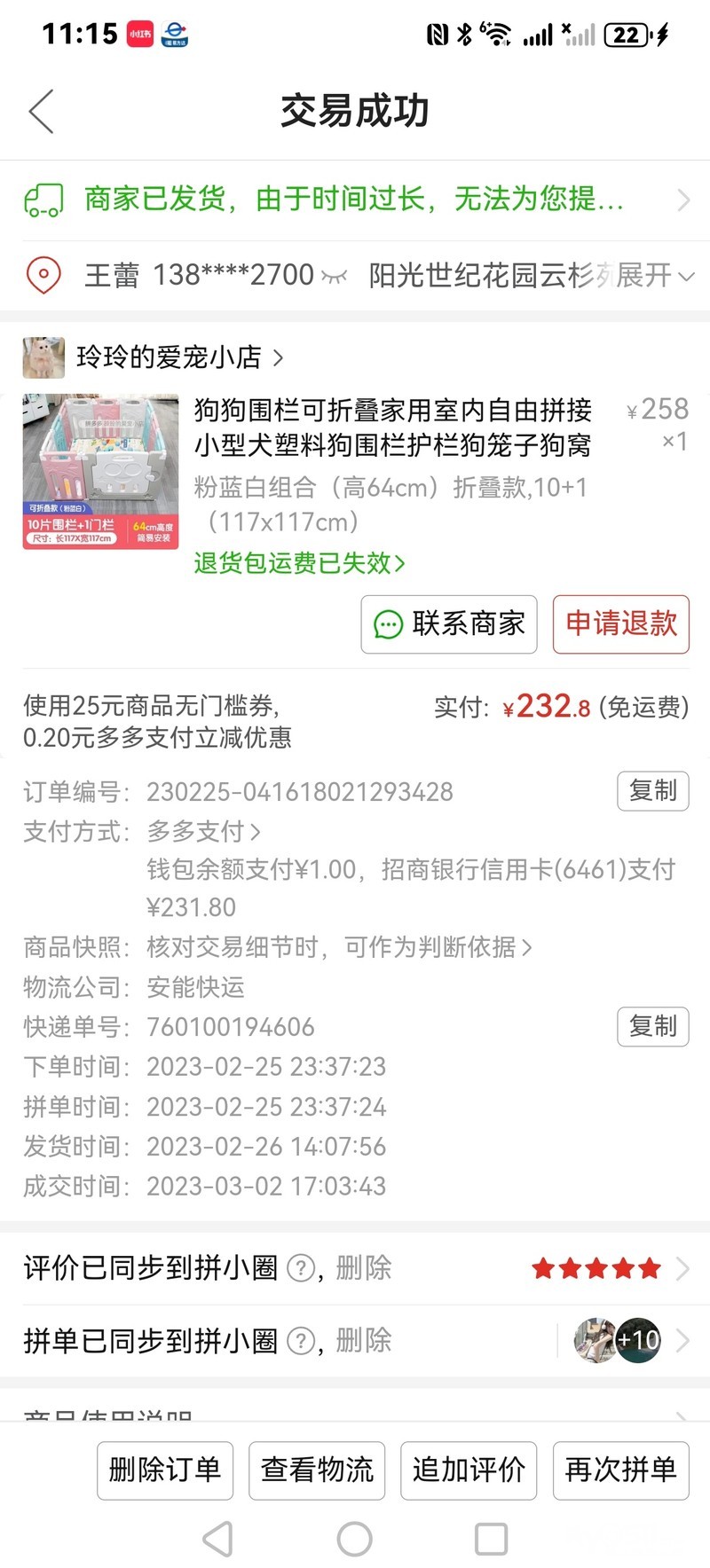Image resolution: width=710 pixels, height=1568 pixels.
Task: Delete the group order synced to 拼小圈
Action: tap(364, 1340)
